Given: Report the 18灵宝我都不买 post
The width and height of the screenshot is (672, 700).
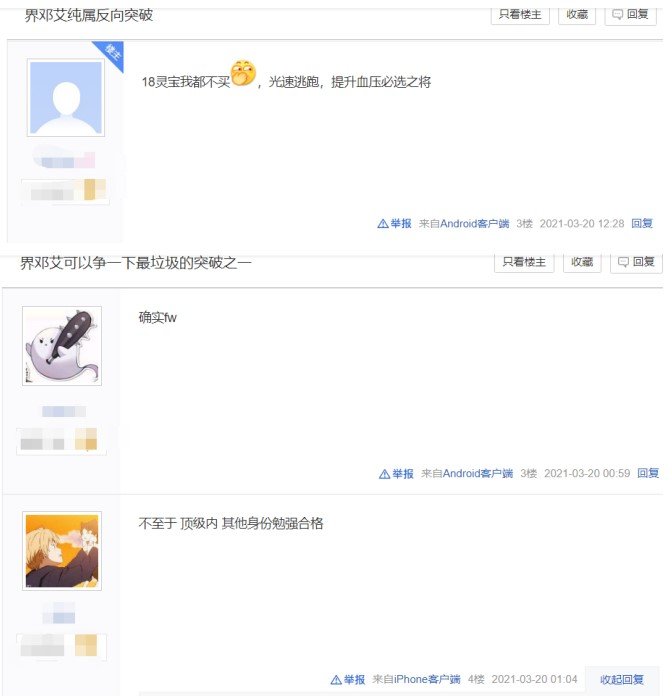Looking at the screenshot, I should tap(394, 224).
